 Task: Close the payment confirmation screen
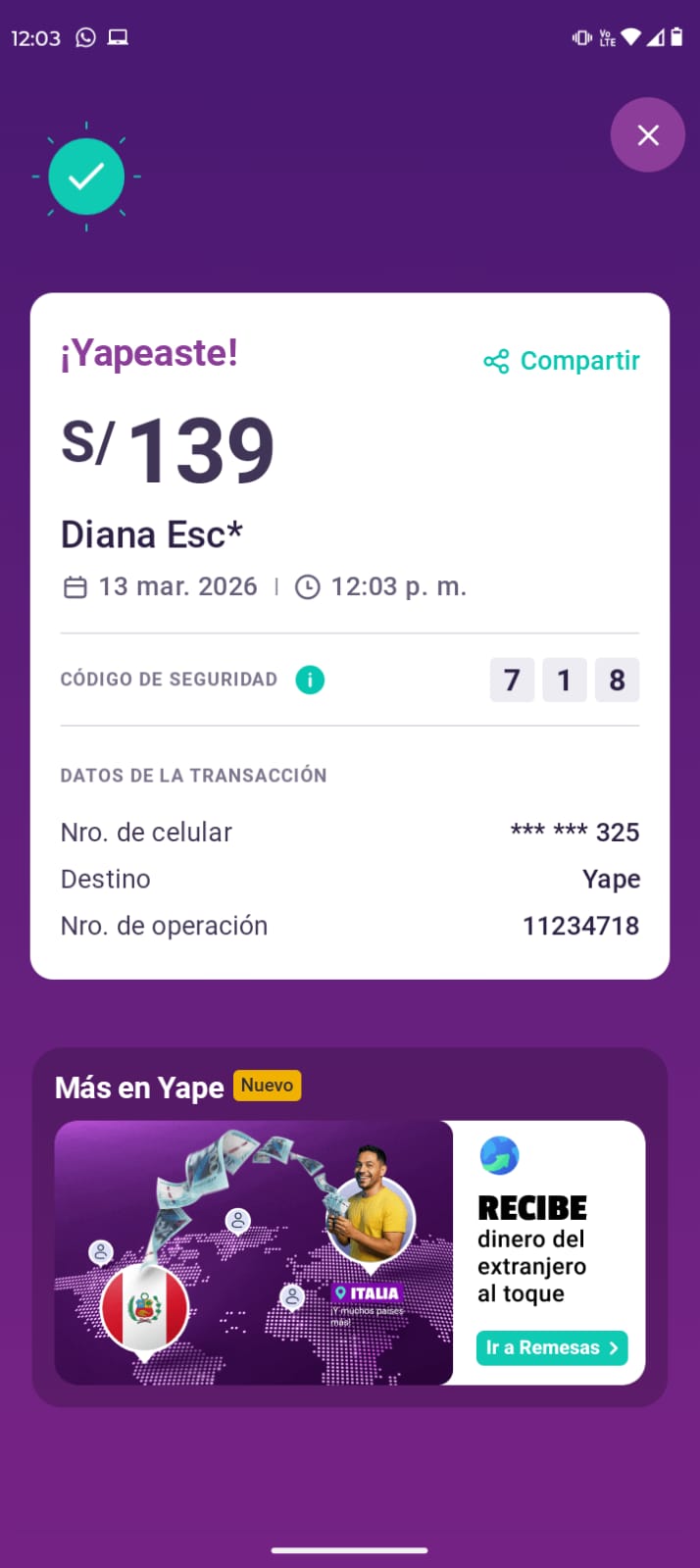[x=647, y=135]
